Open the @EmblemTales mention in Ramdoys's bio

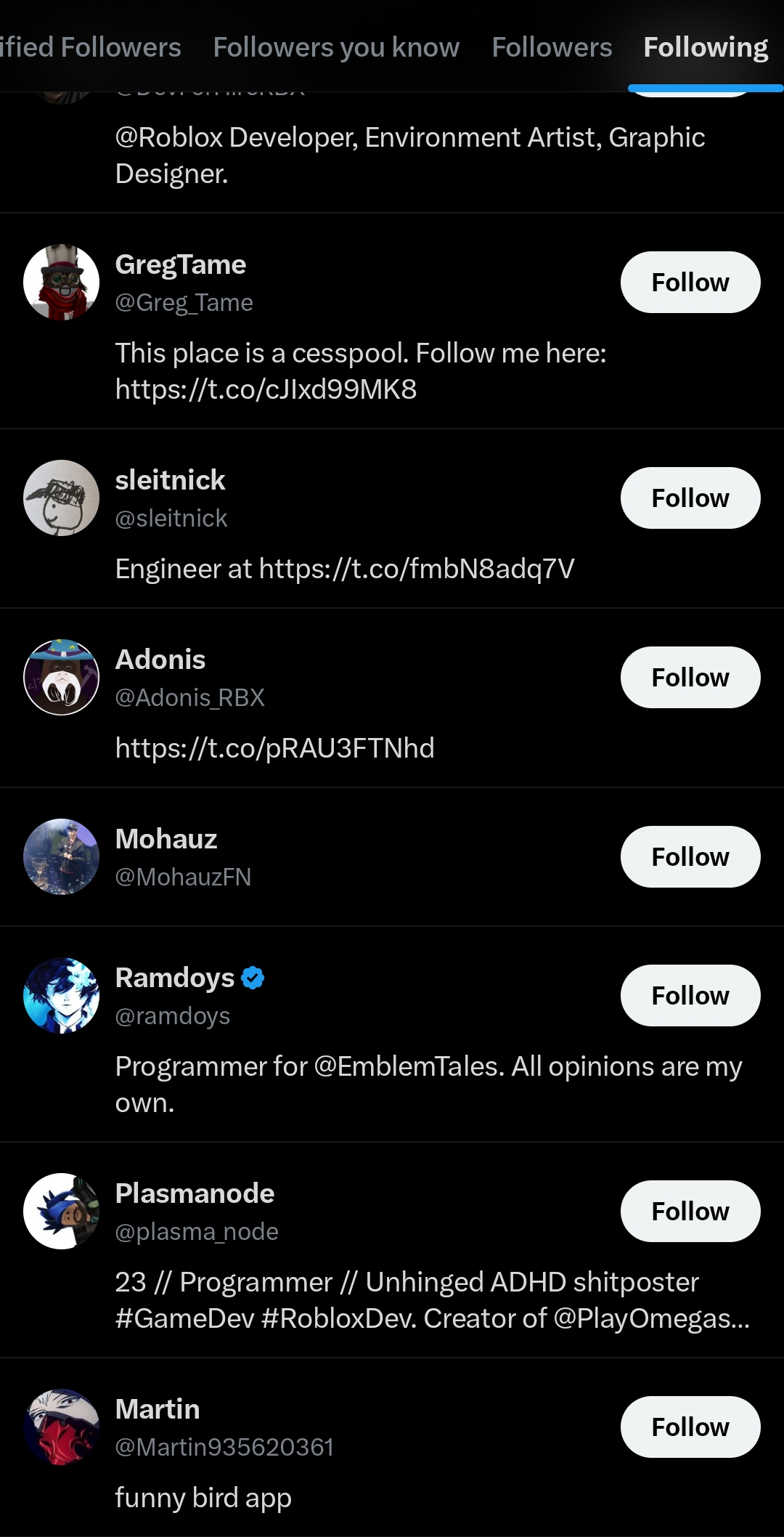click(409, 1066)
